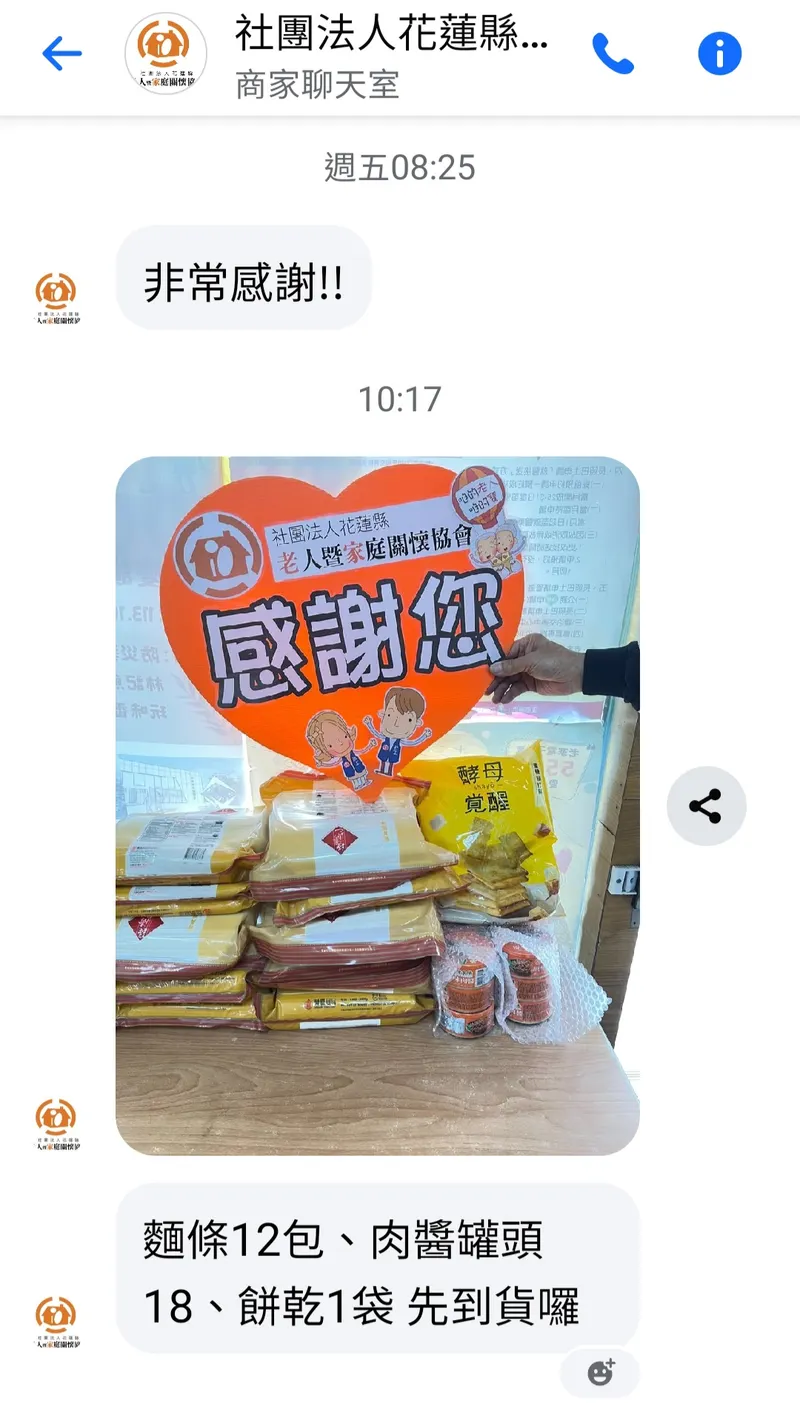
Task: Go back from the chat
Action: pyautogui.click(x=62, y=54)
